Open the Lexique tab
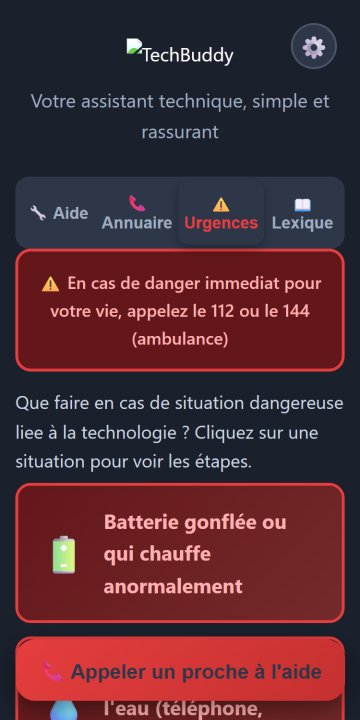Viewport: 360px width, 720px height. [x=302, y=213]
